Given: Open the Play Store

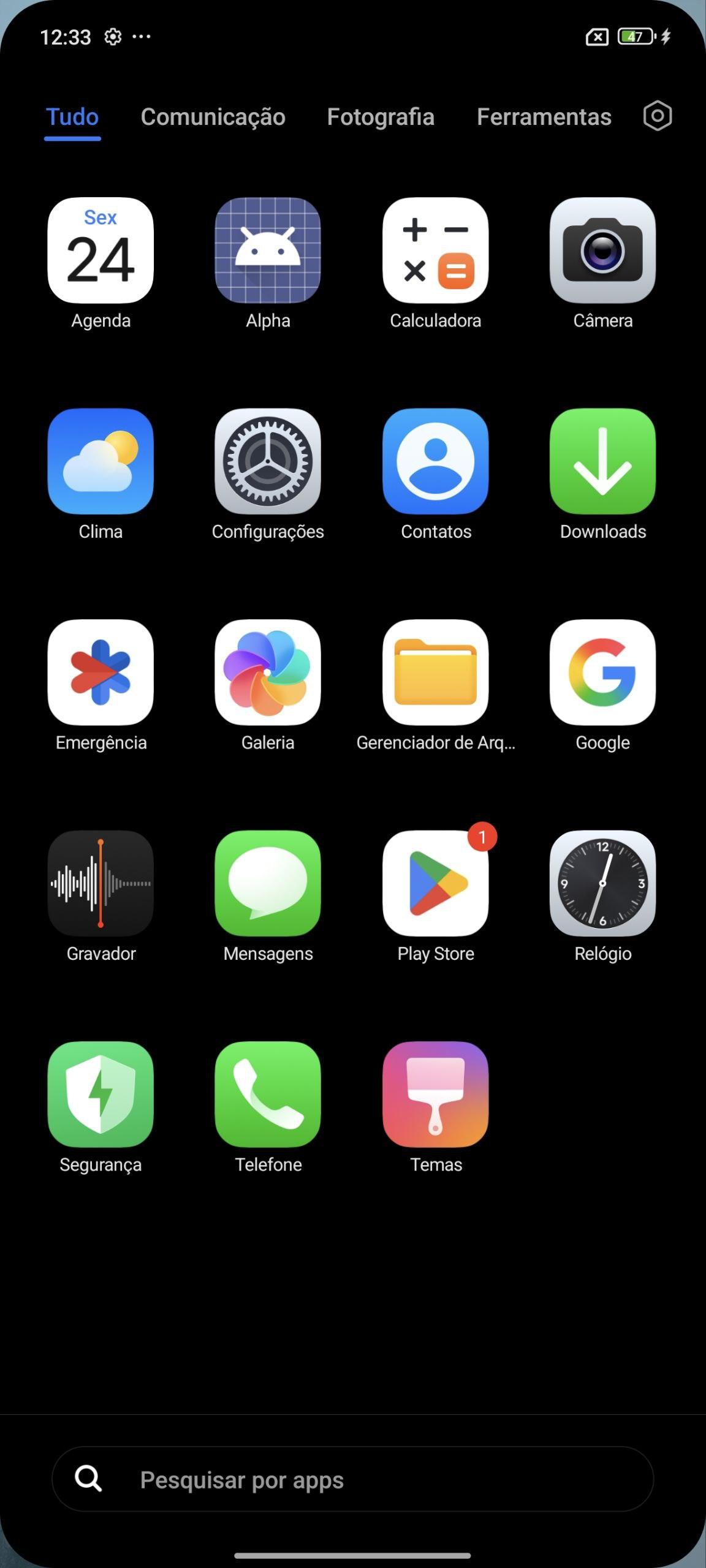Looking at the screenshot, I should (435, 883).
